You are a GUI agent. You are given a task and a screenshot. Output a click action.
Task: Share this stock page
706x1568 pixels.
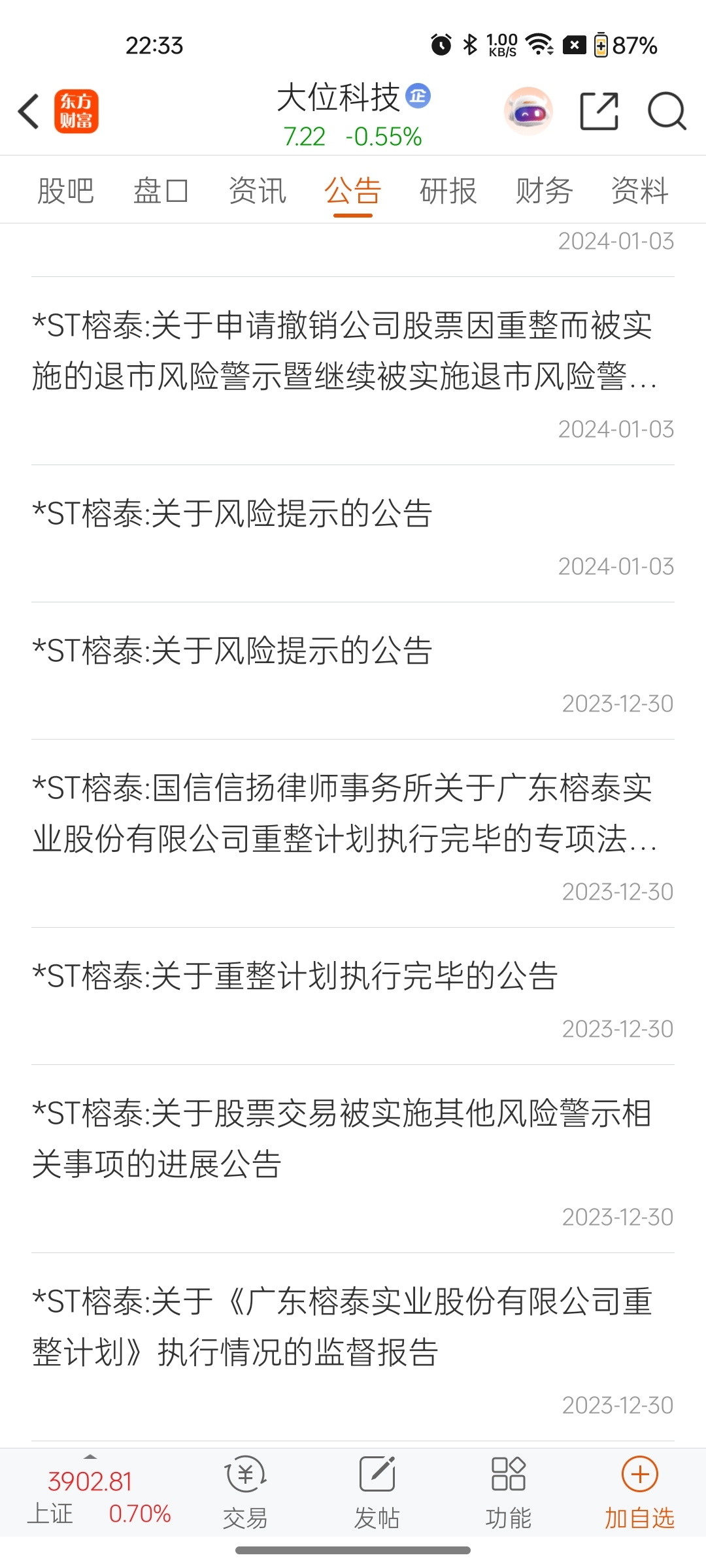(599, 111)
